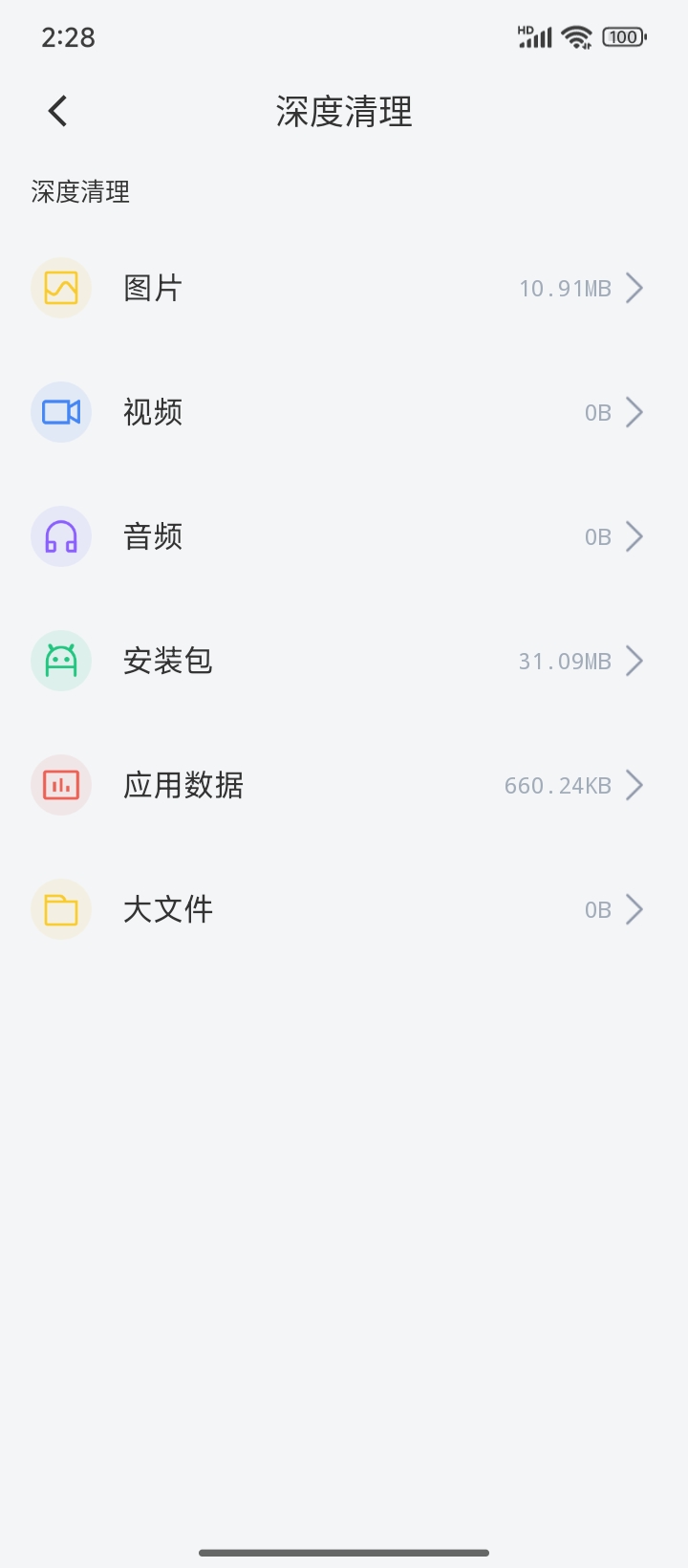Open the 应用数据 cleanup entry

pos(344,785)
